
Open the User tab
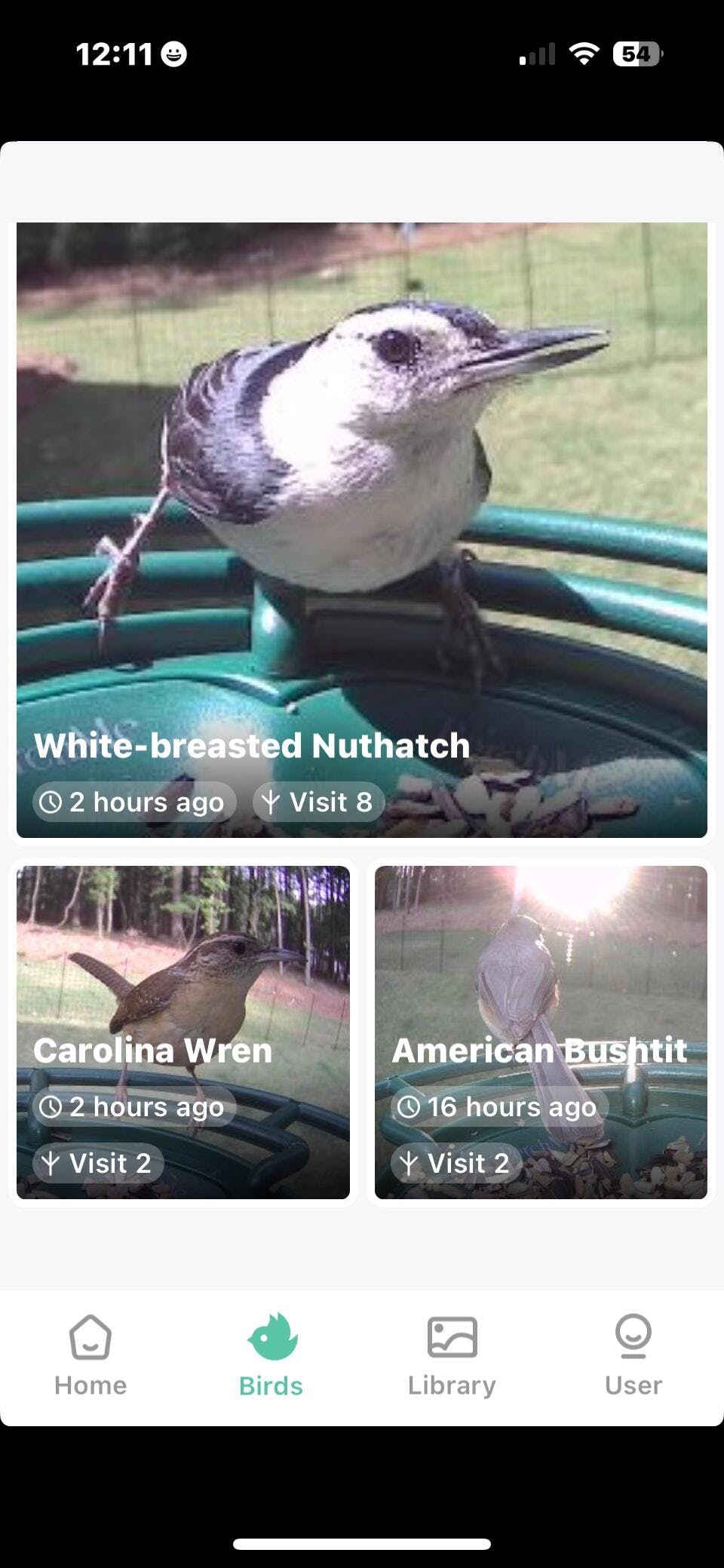tap(633, 1355)
